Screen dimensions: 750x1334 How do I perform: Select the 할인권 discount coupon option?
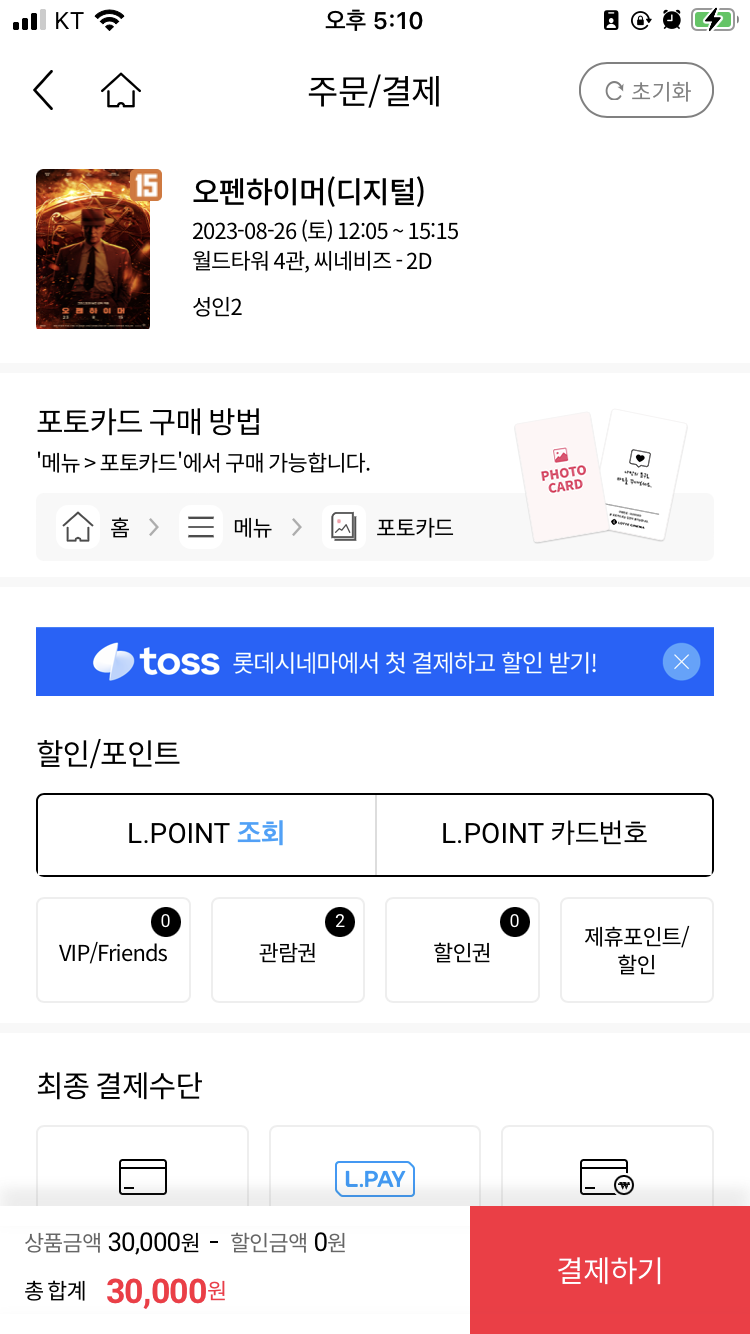pos(462,949)
